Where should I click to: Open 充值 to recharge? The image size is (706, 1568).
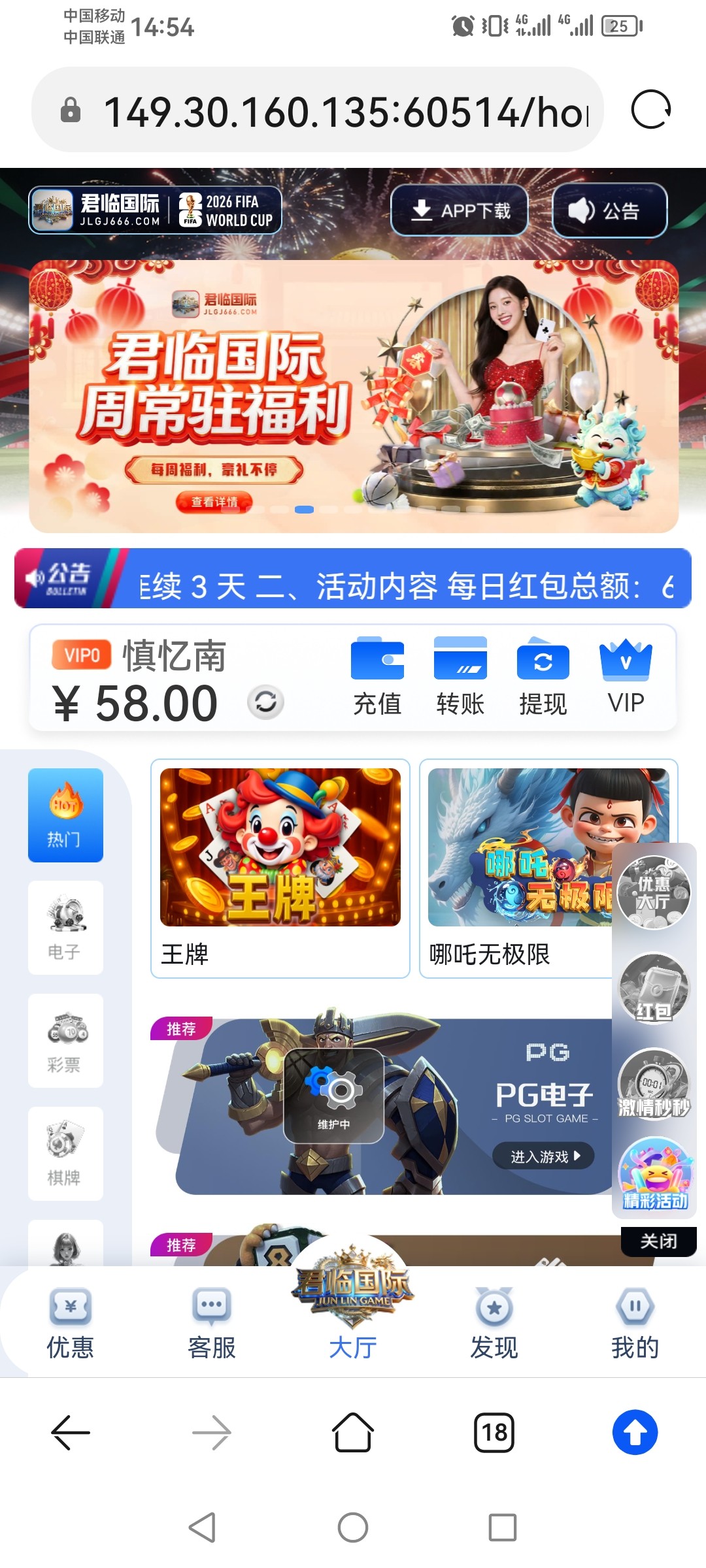click(x=377, y=676)
